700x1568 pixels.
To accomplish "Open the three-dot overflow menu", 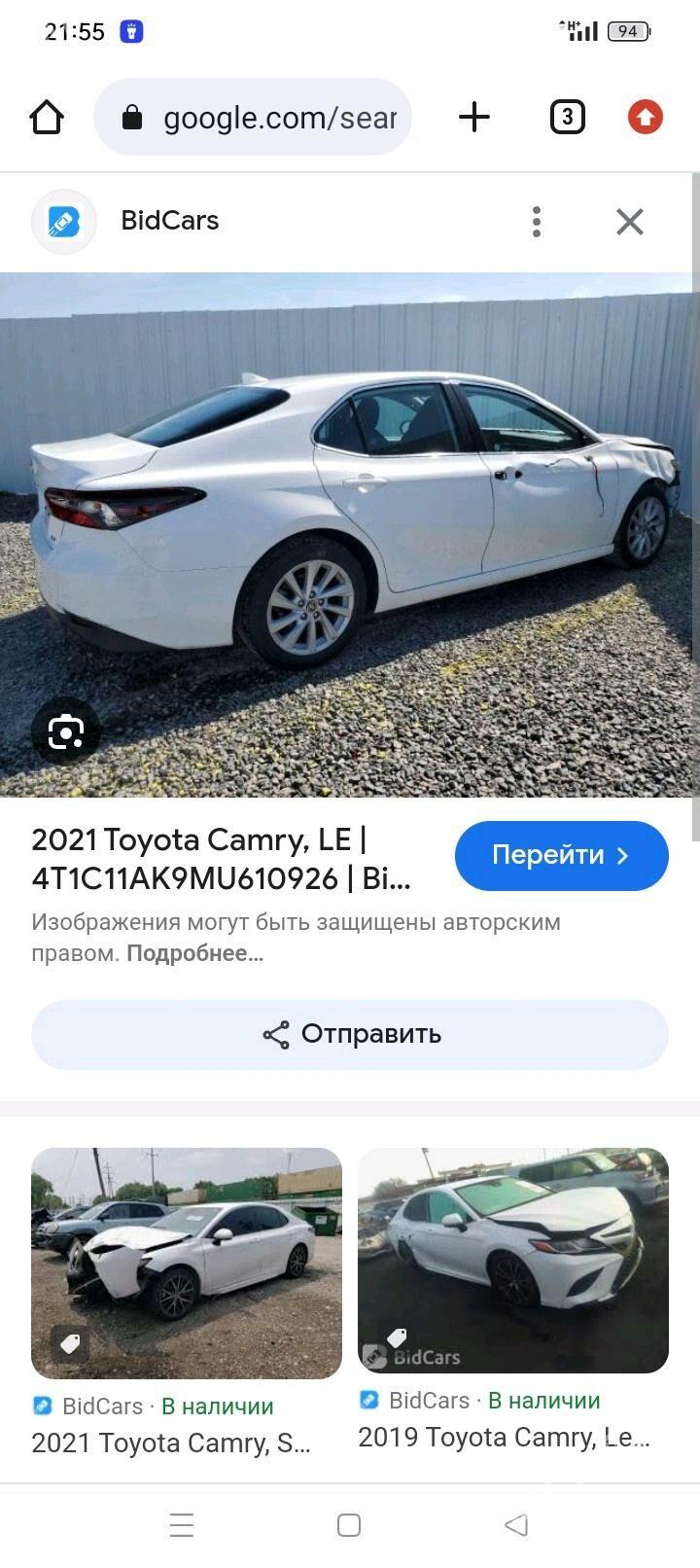I will pos(536,222).
